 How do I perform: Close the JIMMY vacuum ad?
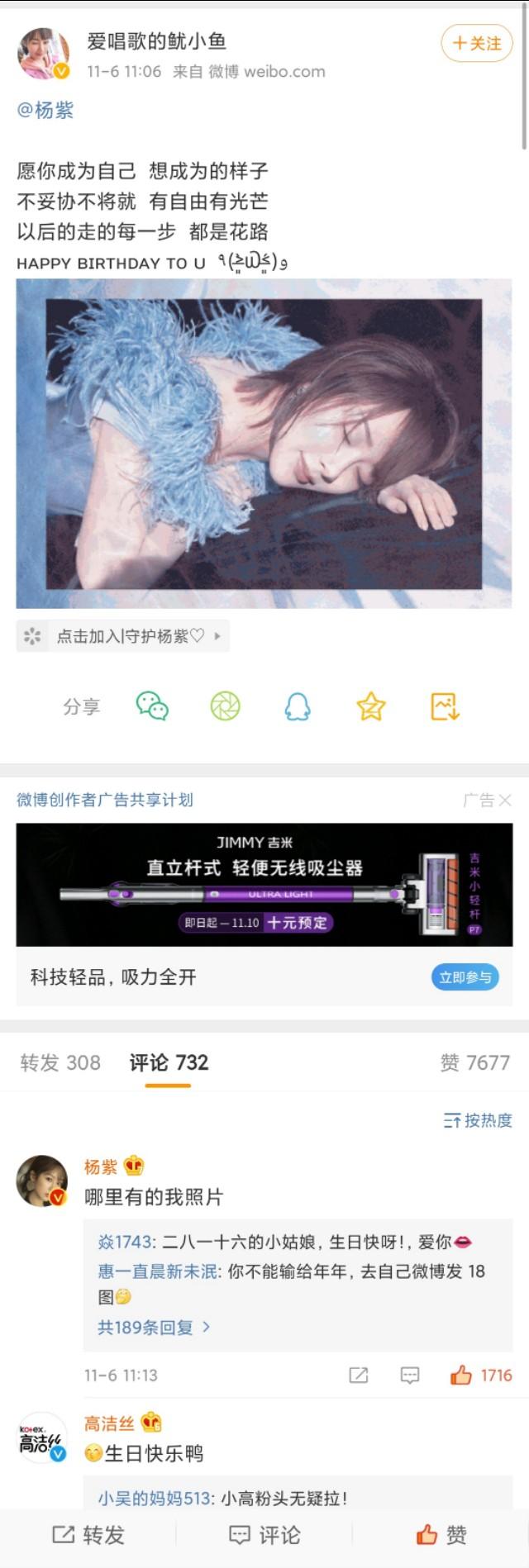tap(505, 800)
